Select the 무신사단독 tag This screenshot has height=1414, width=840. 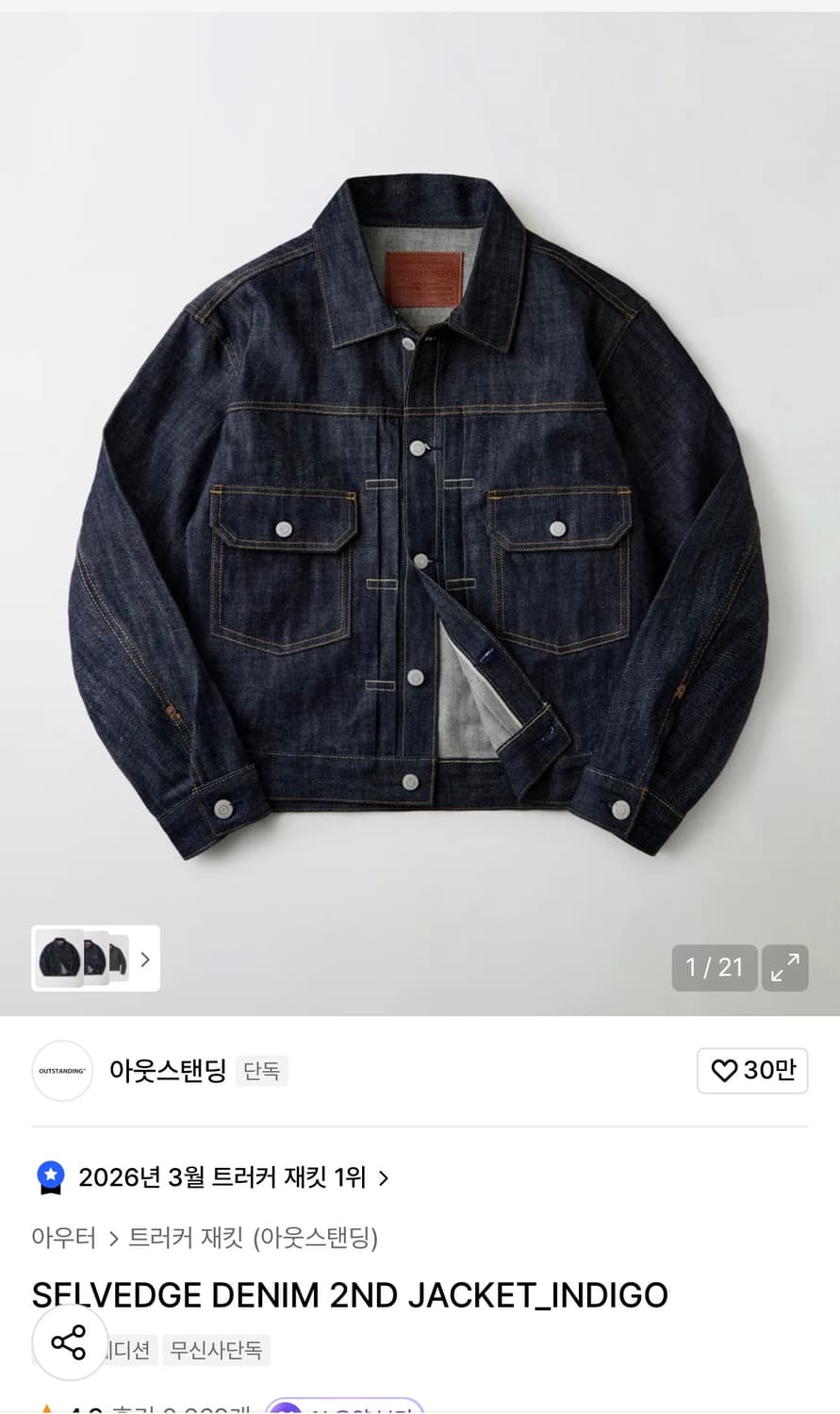pyautogui.click(x=216, y=1350)
